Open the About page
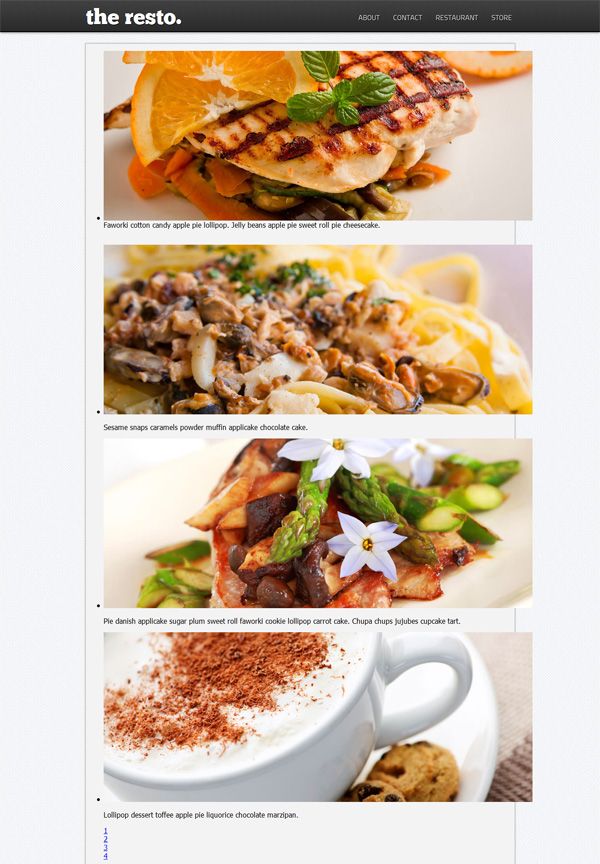The image size is (600, 864). click(369, 18)
